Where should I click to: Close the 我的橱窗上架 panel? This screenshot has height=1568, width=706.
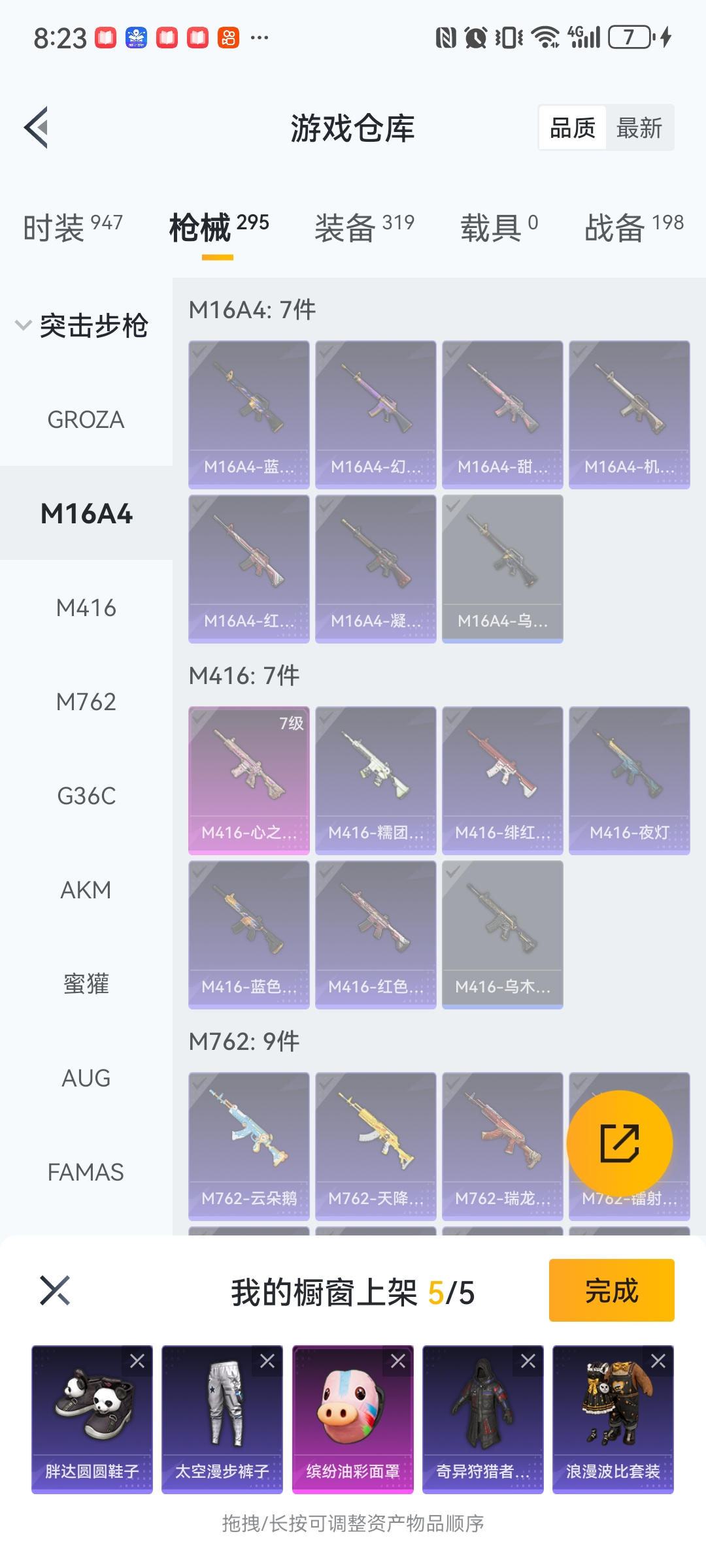pos(55,1290)
